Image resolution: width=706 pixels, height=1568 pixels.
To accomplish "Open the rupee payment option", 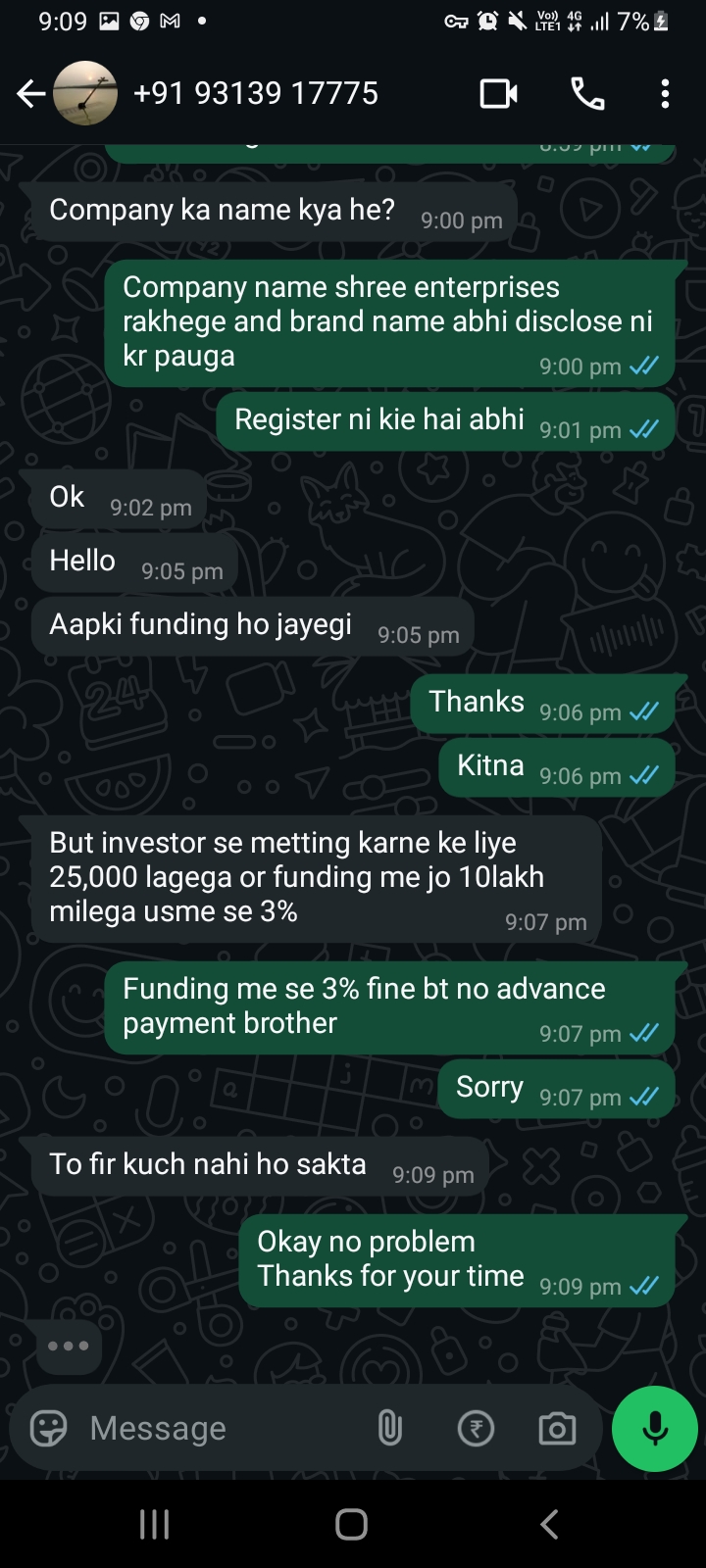I will pyautogui.click(x=476, y=1429).
